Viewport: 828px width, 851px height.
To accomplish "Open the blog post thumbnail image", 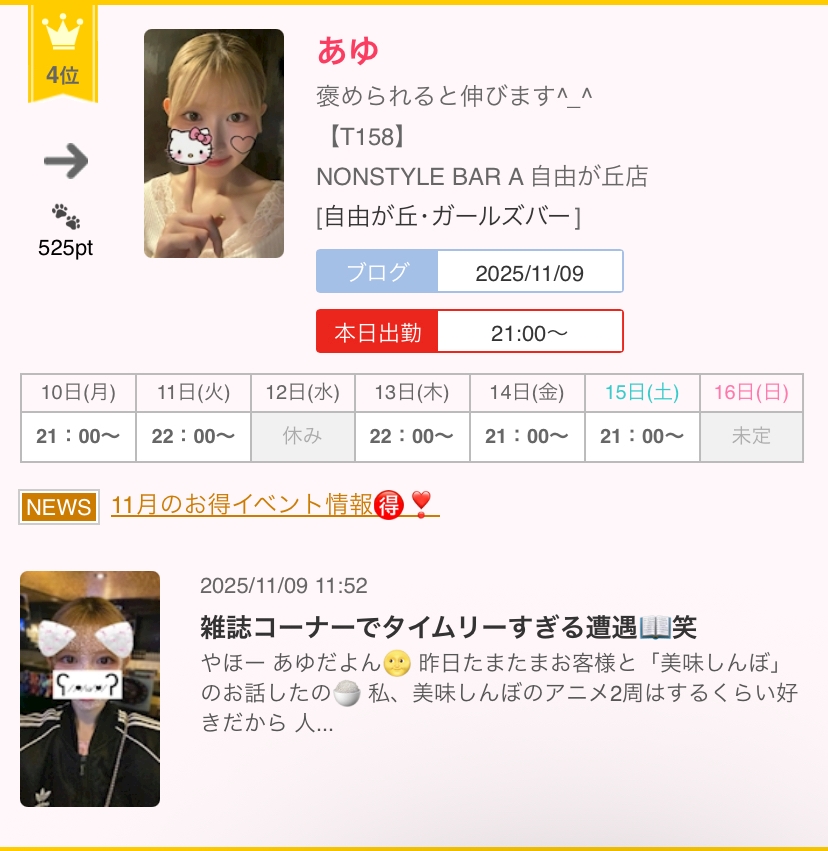I will (90, 688).
